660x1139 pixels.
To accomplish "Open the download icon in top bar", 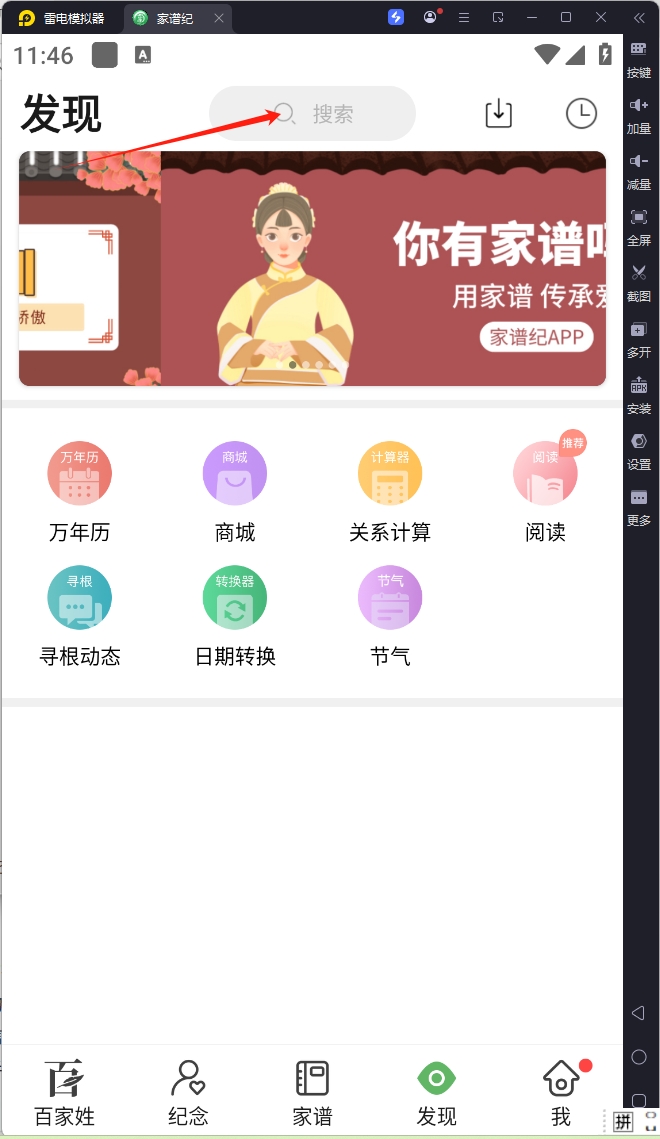I will point(498,113).
